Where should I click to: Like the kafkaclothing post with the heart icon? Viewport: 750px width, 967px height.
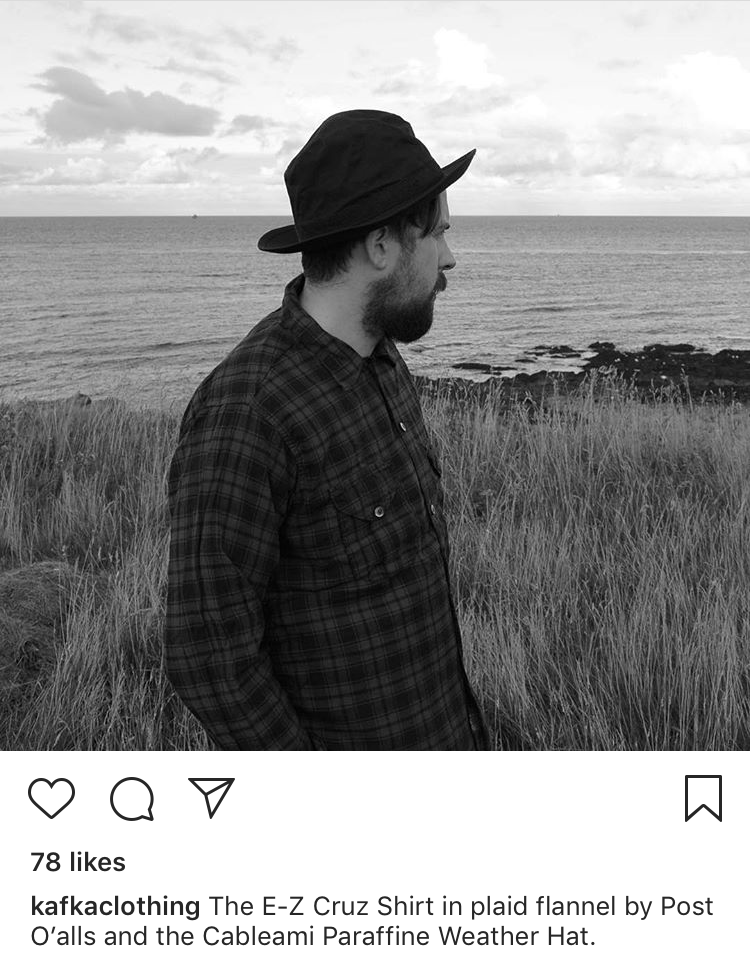click(x=51, y=798)
